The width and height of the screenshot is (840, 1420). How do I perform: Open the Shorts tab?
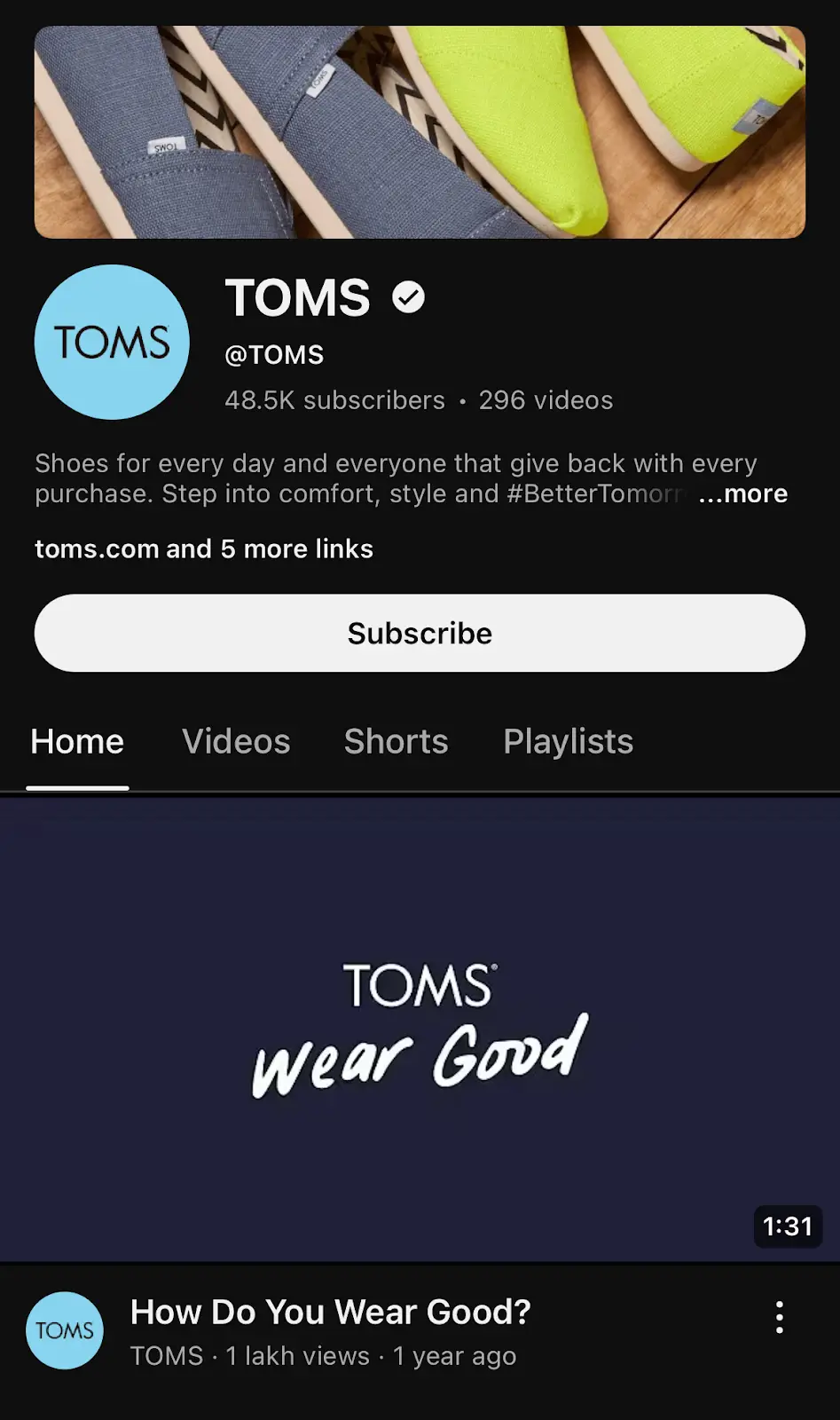click(x=396, y=741)
